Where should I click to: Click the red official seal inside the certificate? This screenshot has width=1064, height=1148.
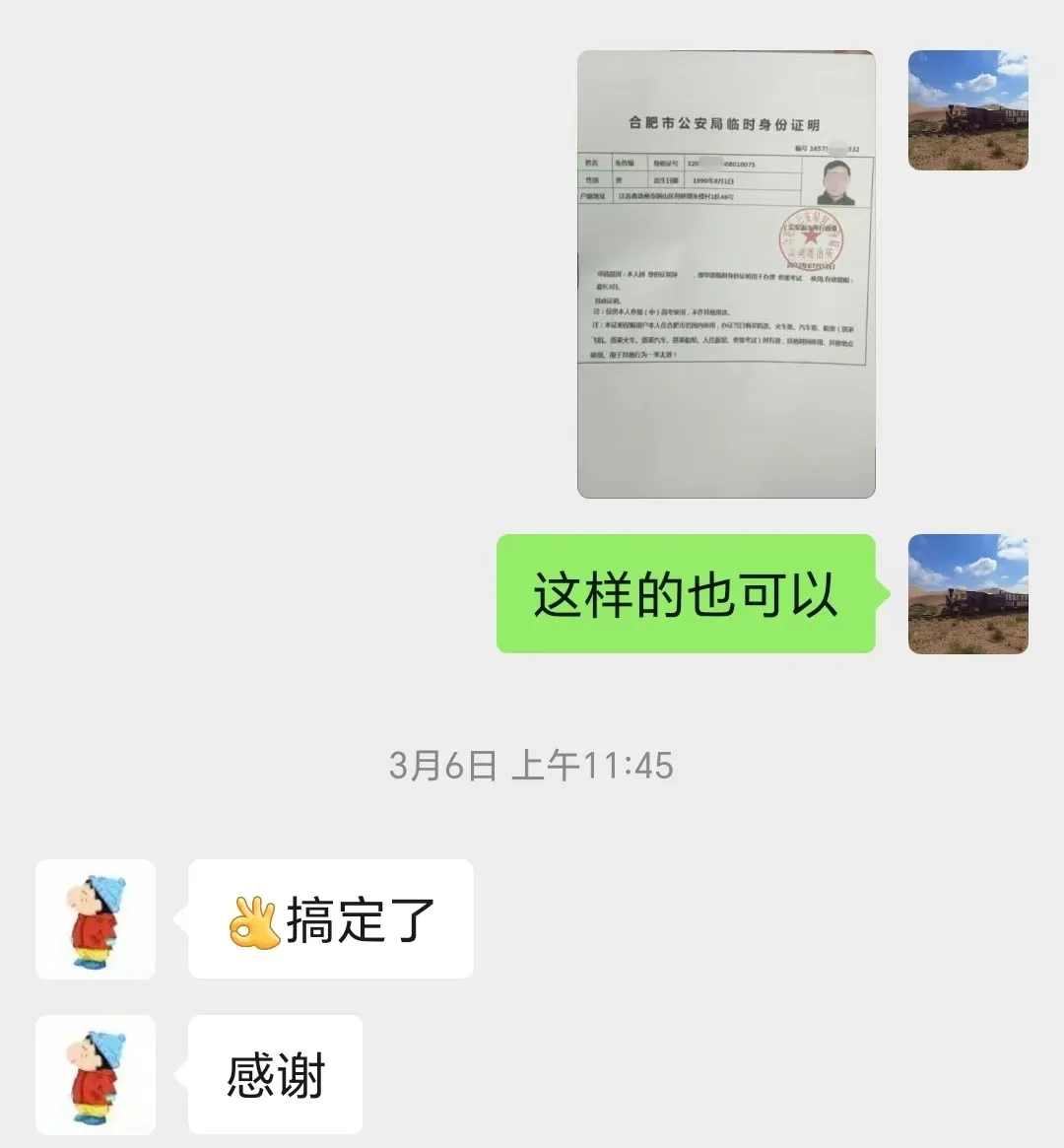coord(813,239)
